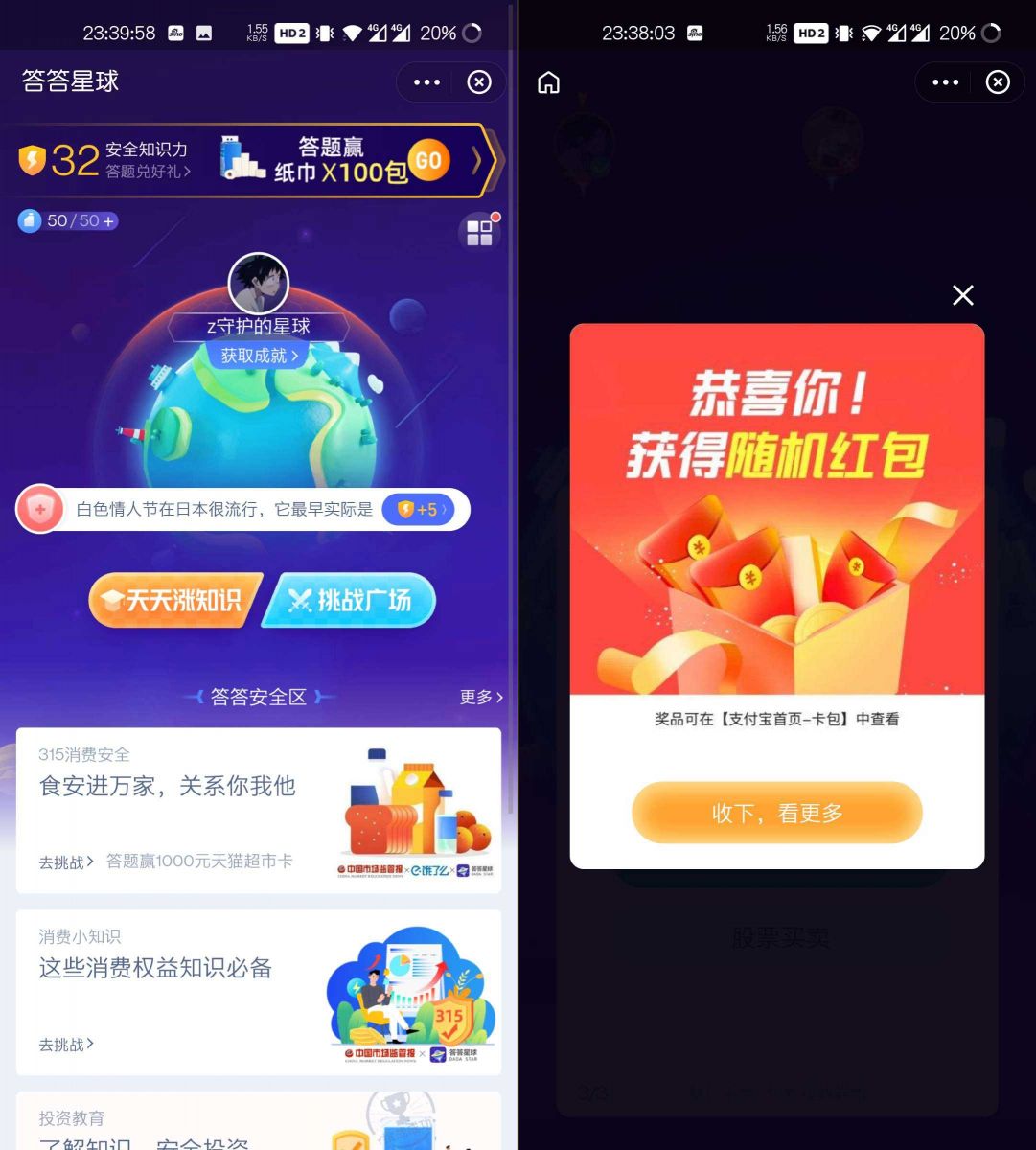Screen dimensions: 1036x1150
Task: Enter 挑战广场
Action: point(351,601)
